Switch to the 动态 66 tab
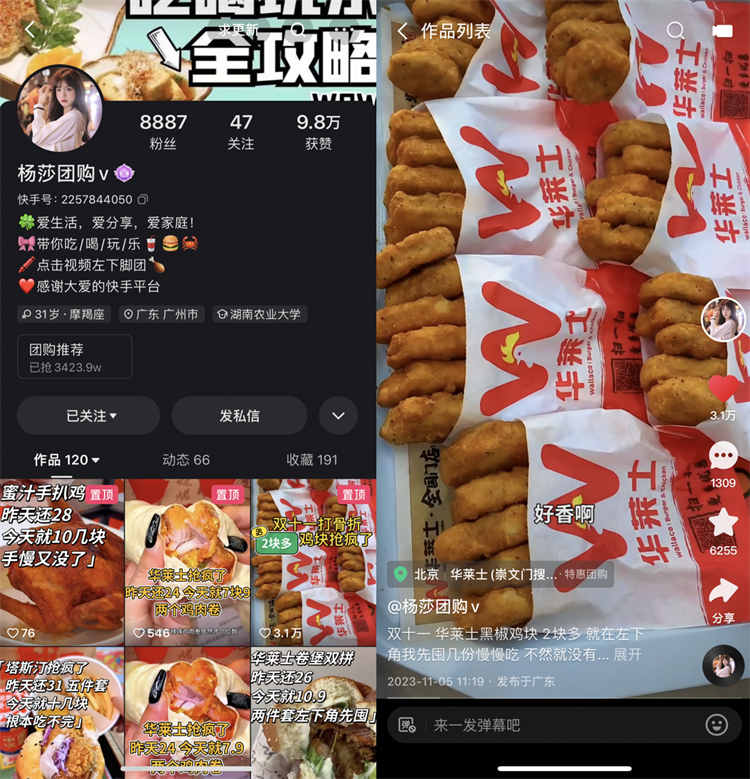The image size is (750, 779). (186, 460)
